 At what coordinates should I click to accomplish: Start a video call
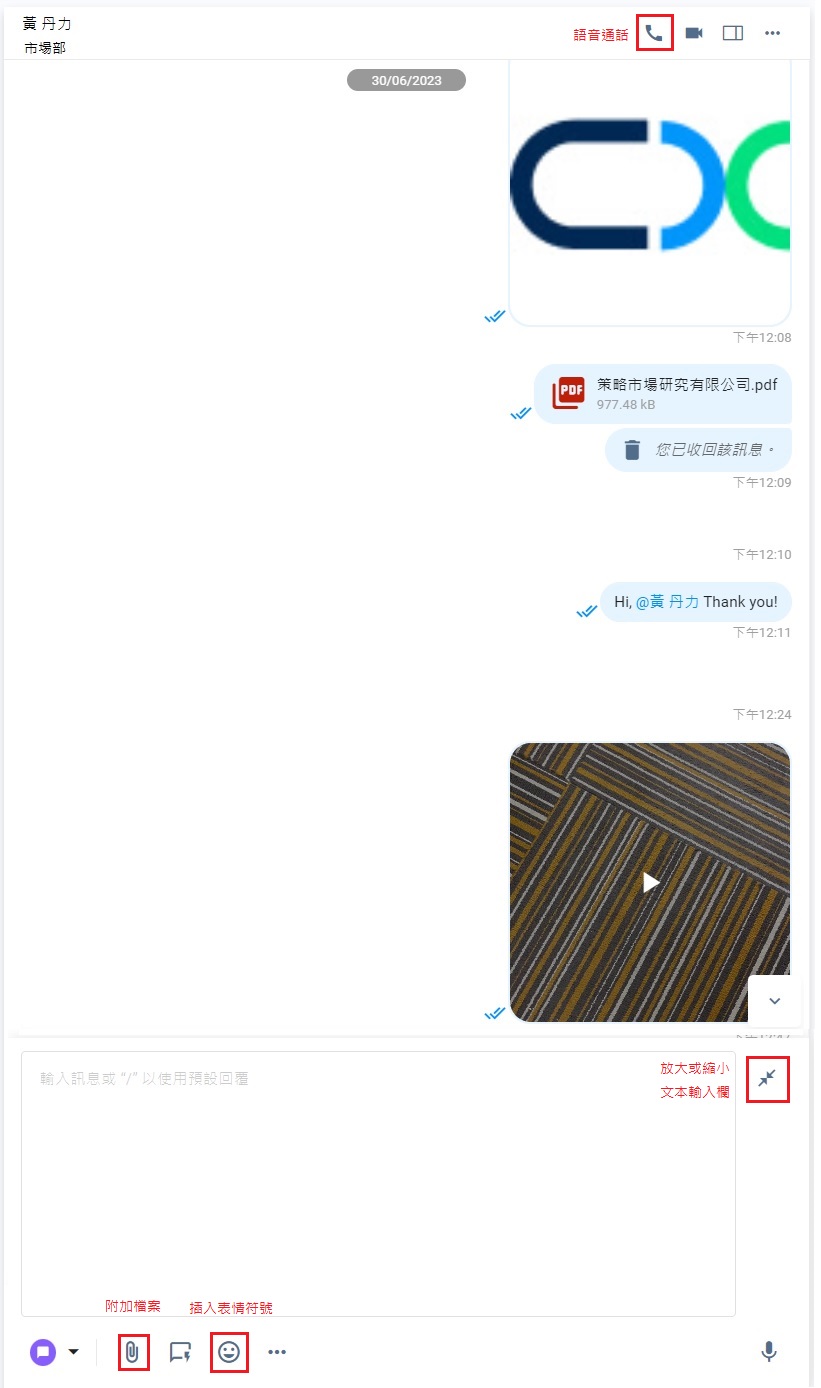694,33
